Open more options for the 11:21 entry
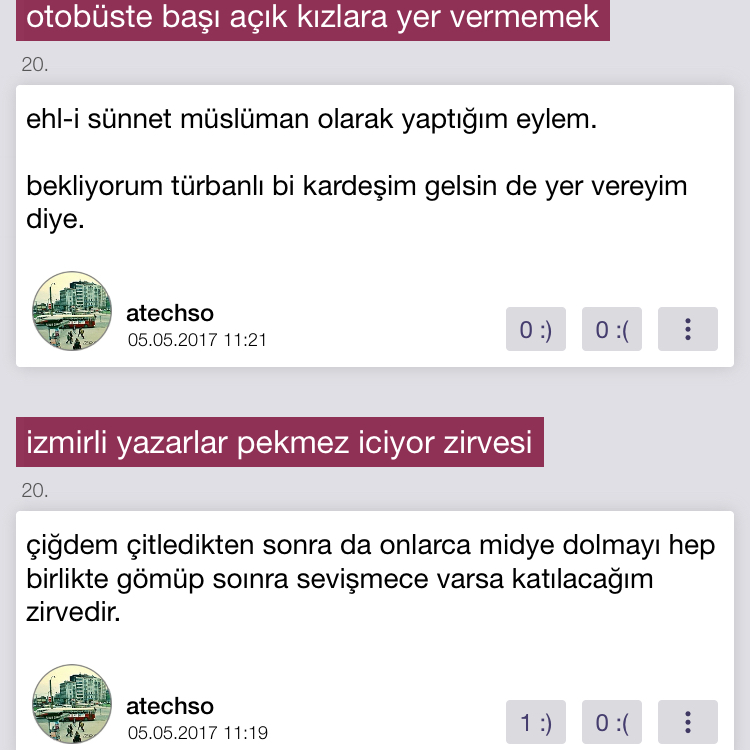Screen dimensions: 750x750 tap(688, 329)
